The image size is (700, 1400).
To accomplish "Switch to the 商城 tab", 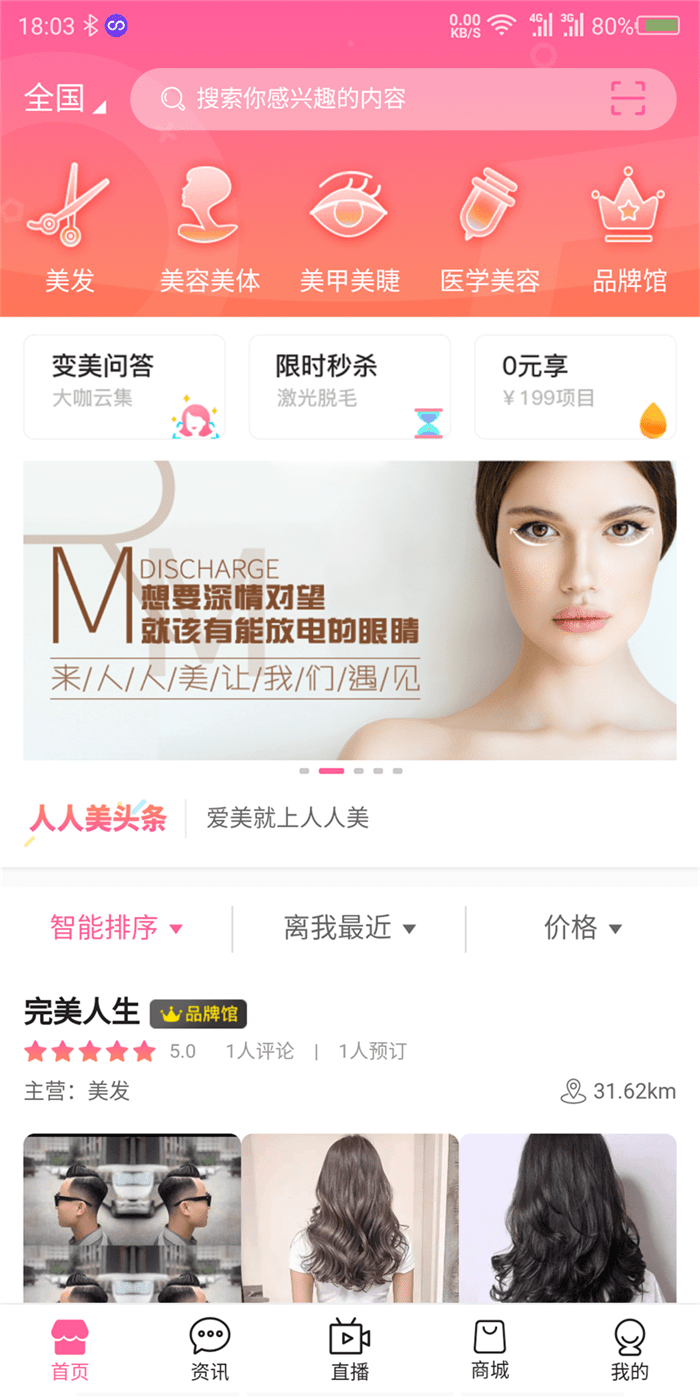I will pos(490,1350).
